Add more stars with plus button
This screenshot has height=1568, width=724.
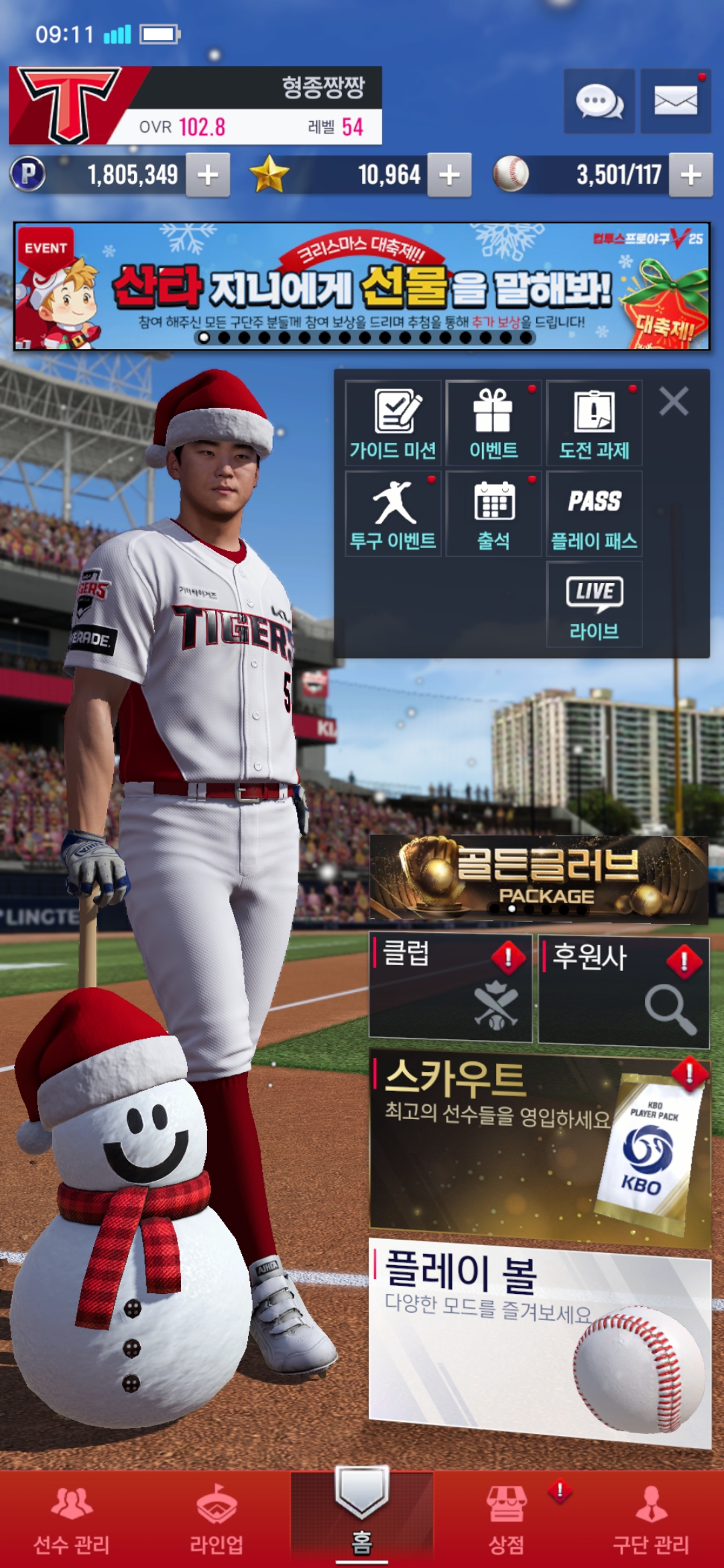(x=449, y=175)
